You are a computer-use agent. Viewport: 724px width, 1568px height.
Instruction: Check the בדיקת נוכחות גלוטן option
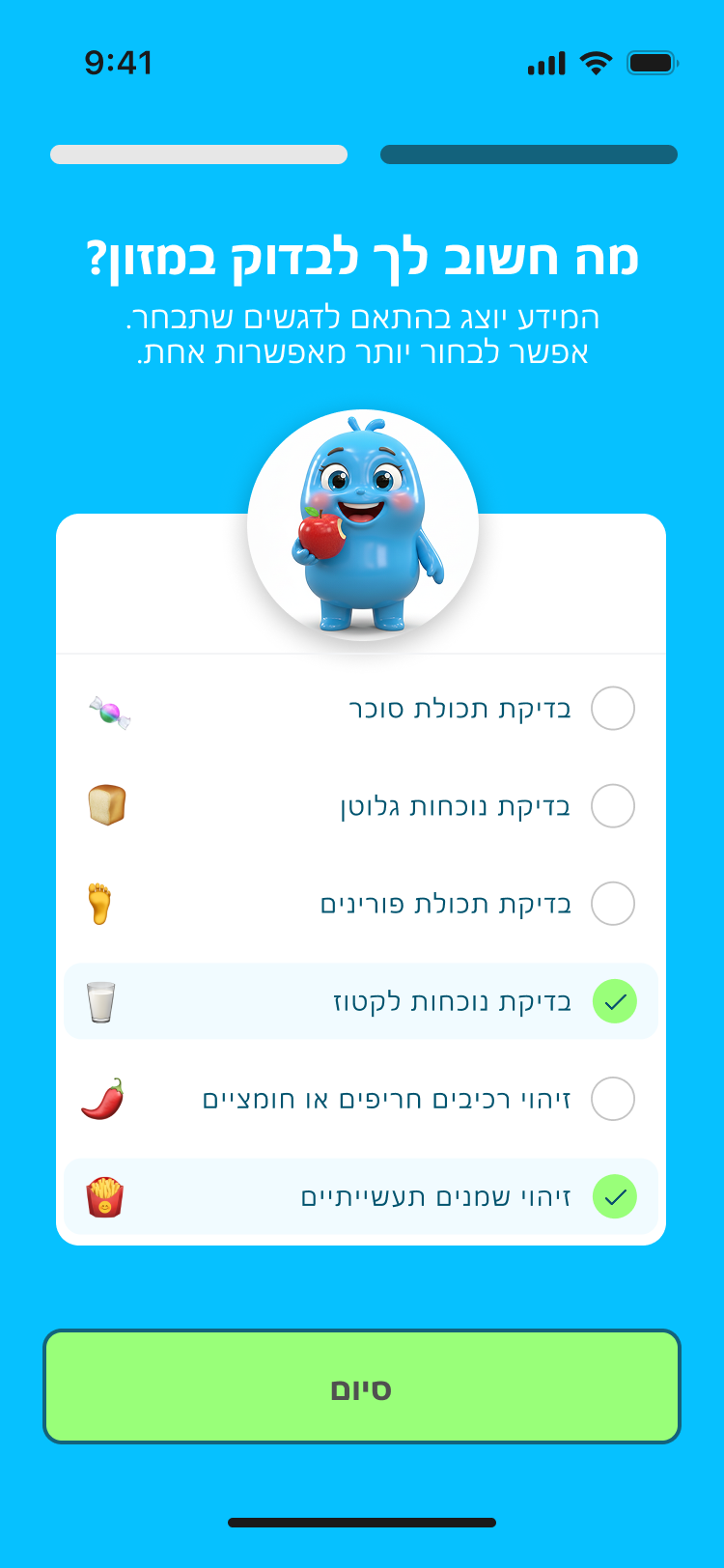click(x=612, y=806)
